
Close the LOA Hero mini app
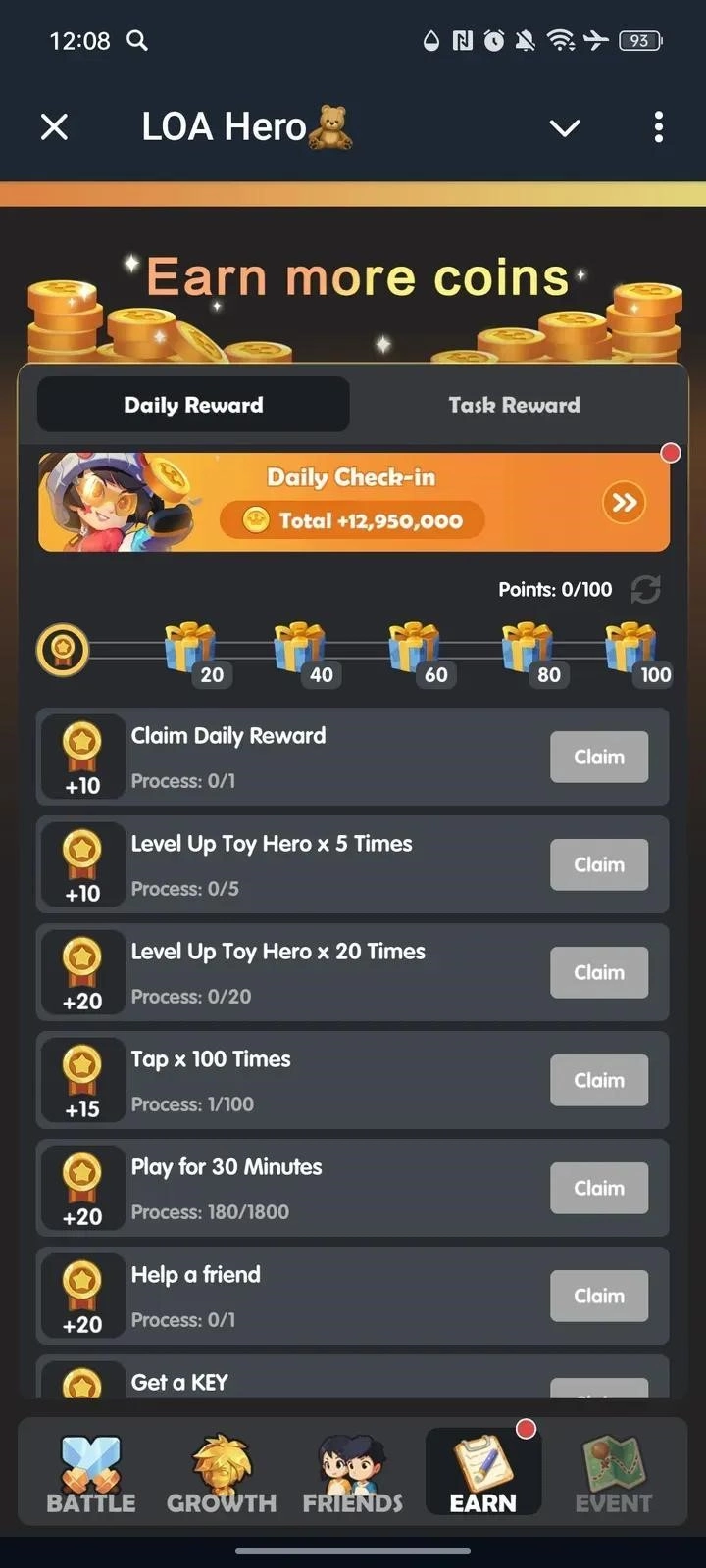point(55,127)
